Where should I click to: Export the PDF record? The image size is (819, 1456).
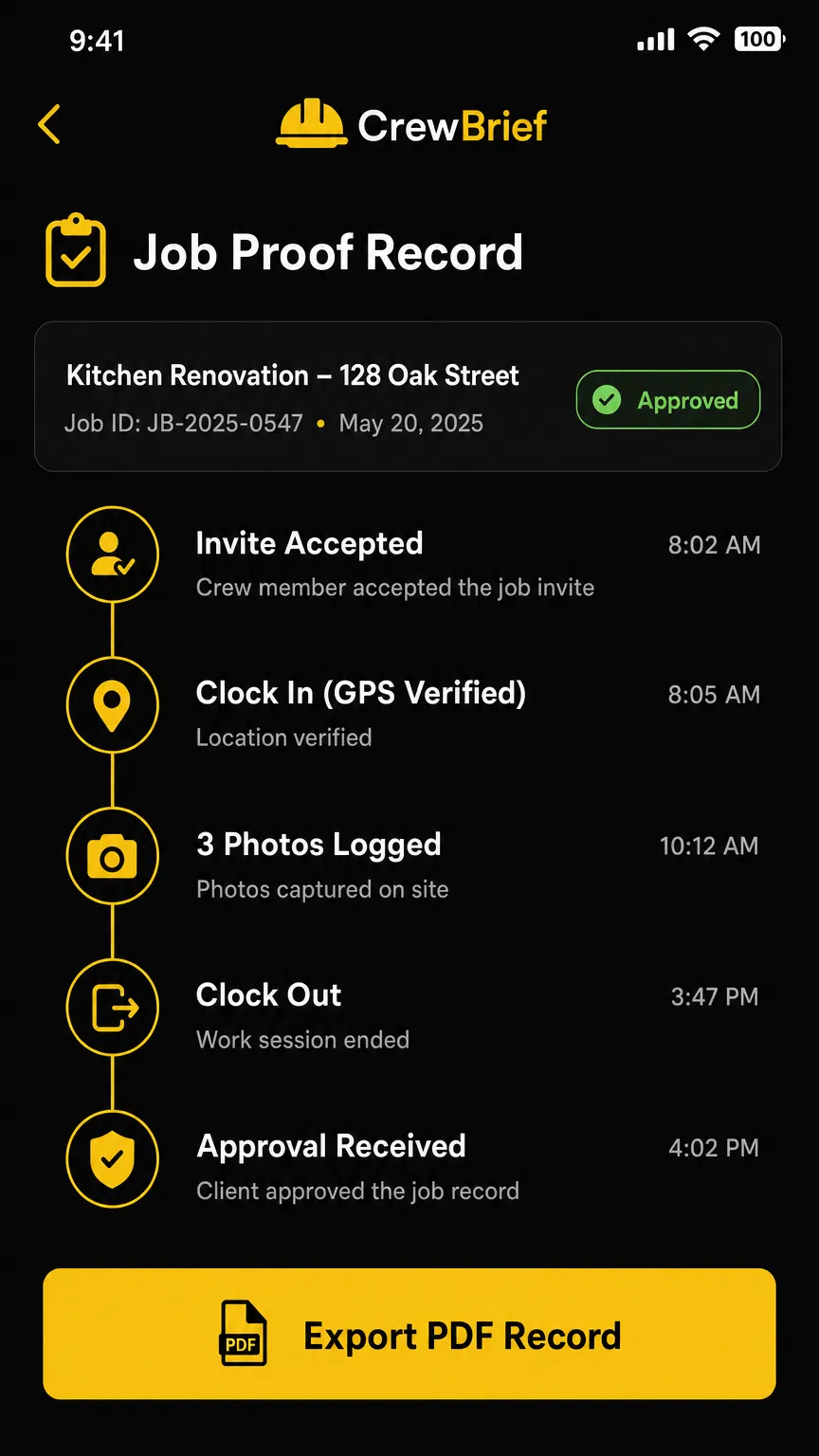click(x=409, y=1334)
